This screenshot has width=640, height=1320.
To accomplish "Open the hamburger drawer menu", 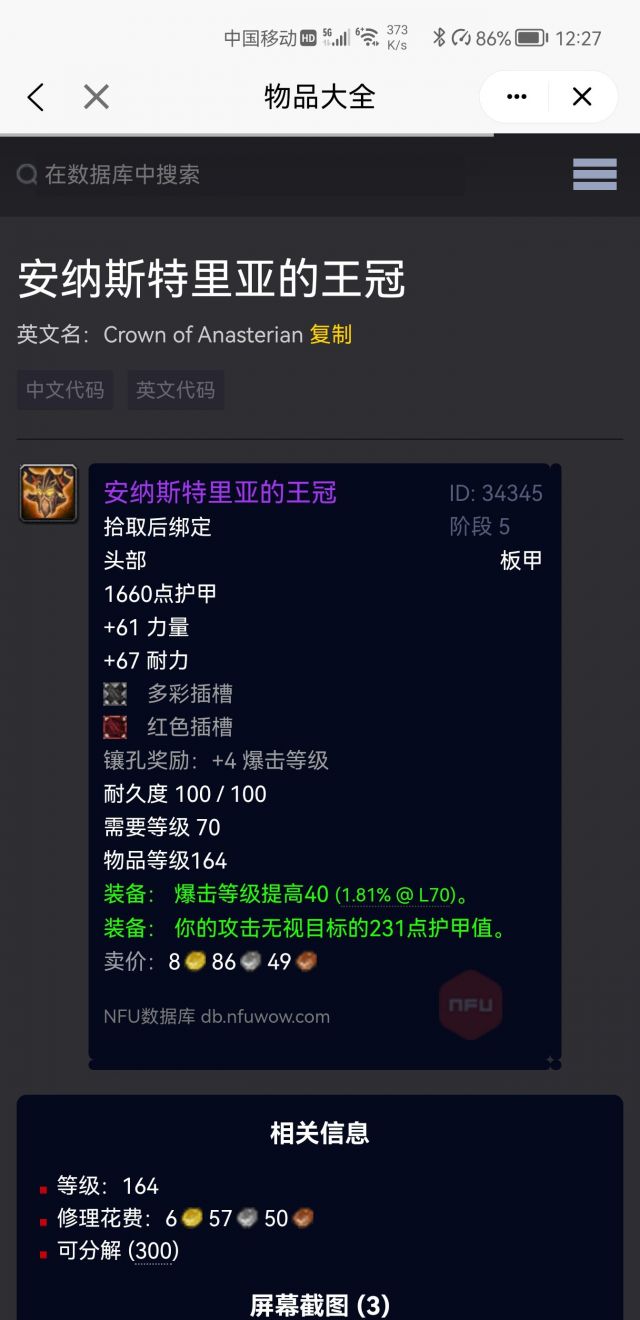I will [x=594, y=175].
